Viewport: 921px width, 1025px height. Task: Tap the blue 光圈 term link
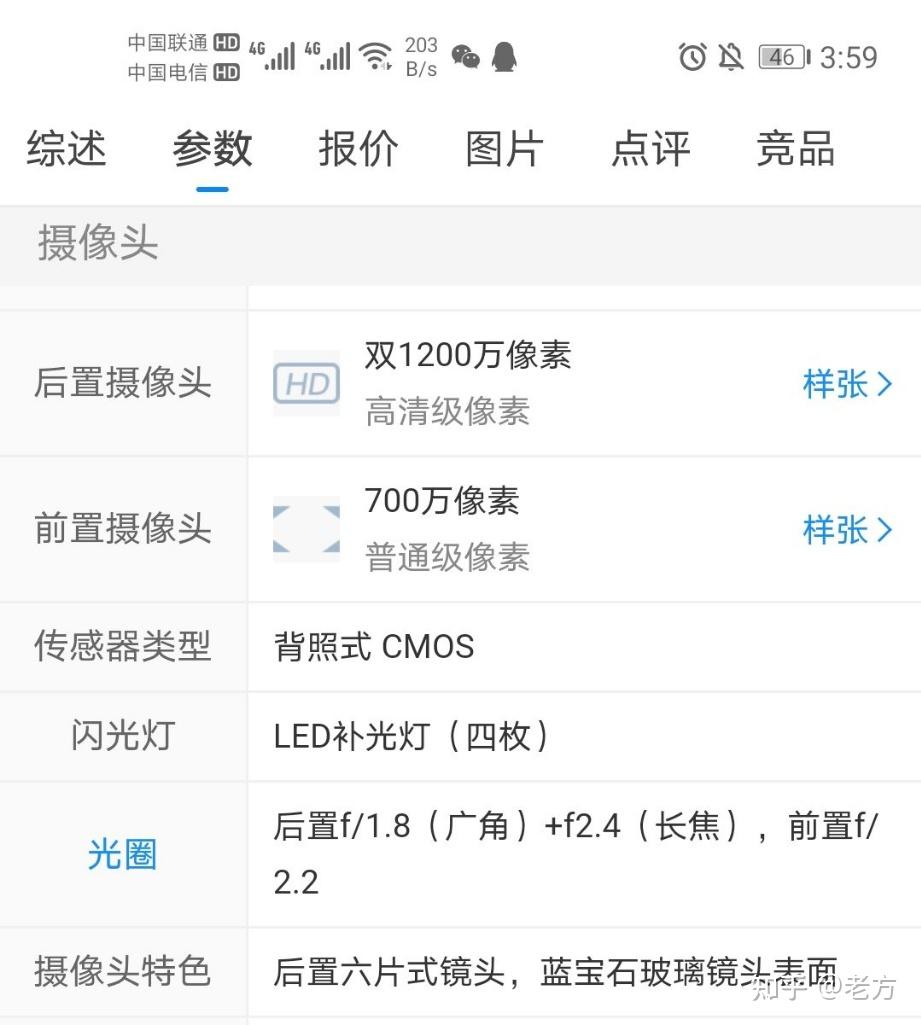pos(122,855)
